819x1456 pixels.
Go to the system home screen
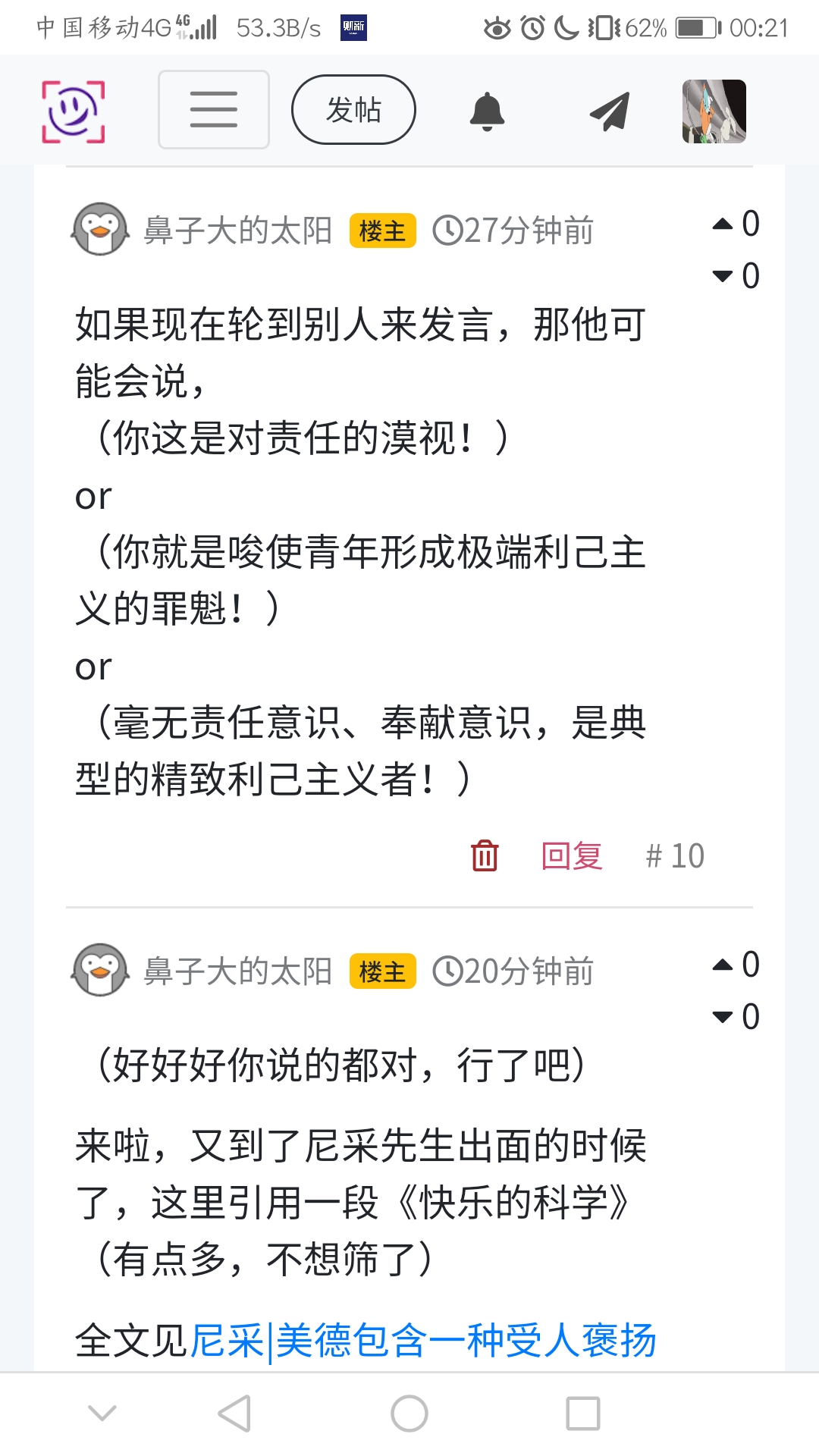pos(409,1414)
